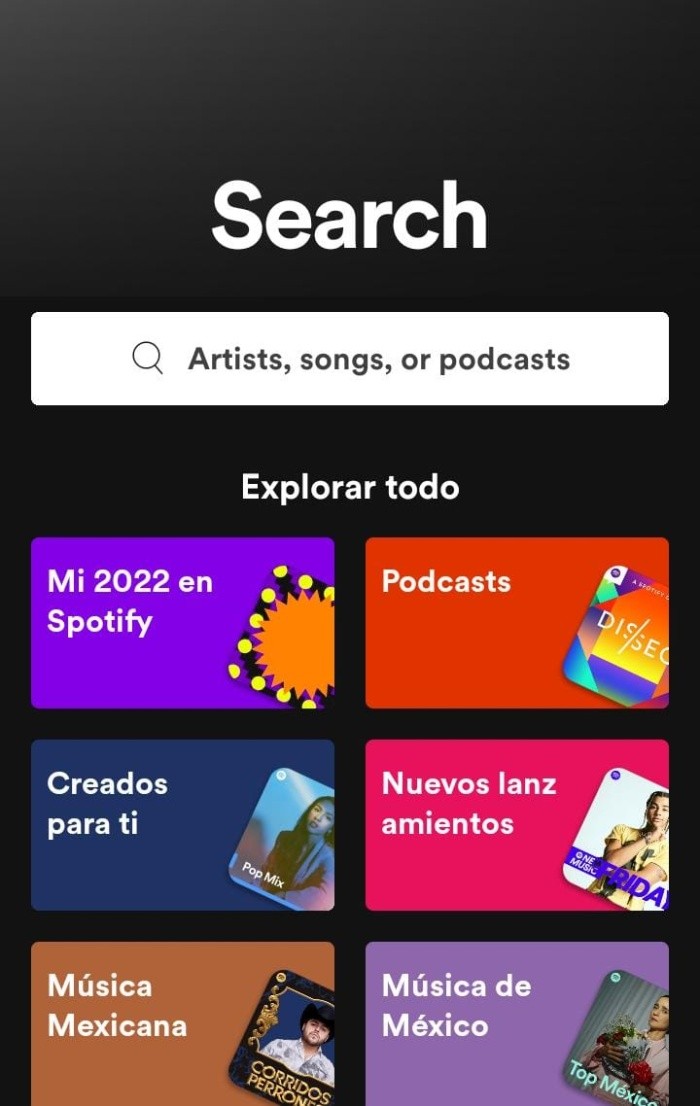Screen dimensions: 700x1106
Task: Open the Creados para ti card
Action: click(182, 825)
